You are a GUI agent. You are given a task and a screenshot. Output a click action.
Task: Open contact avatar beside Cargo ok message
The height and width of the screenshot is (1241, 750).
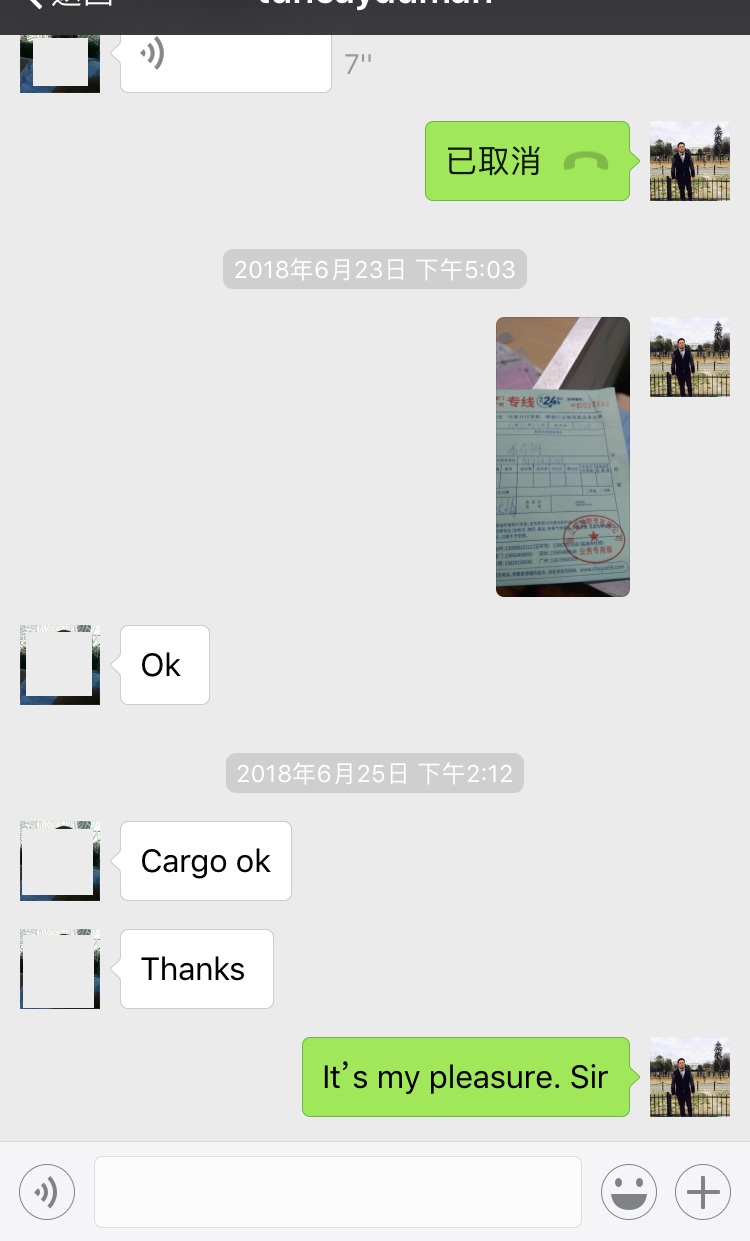click(x=60, y=861)
